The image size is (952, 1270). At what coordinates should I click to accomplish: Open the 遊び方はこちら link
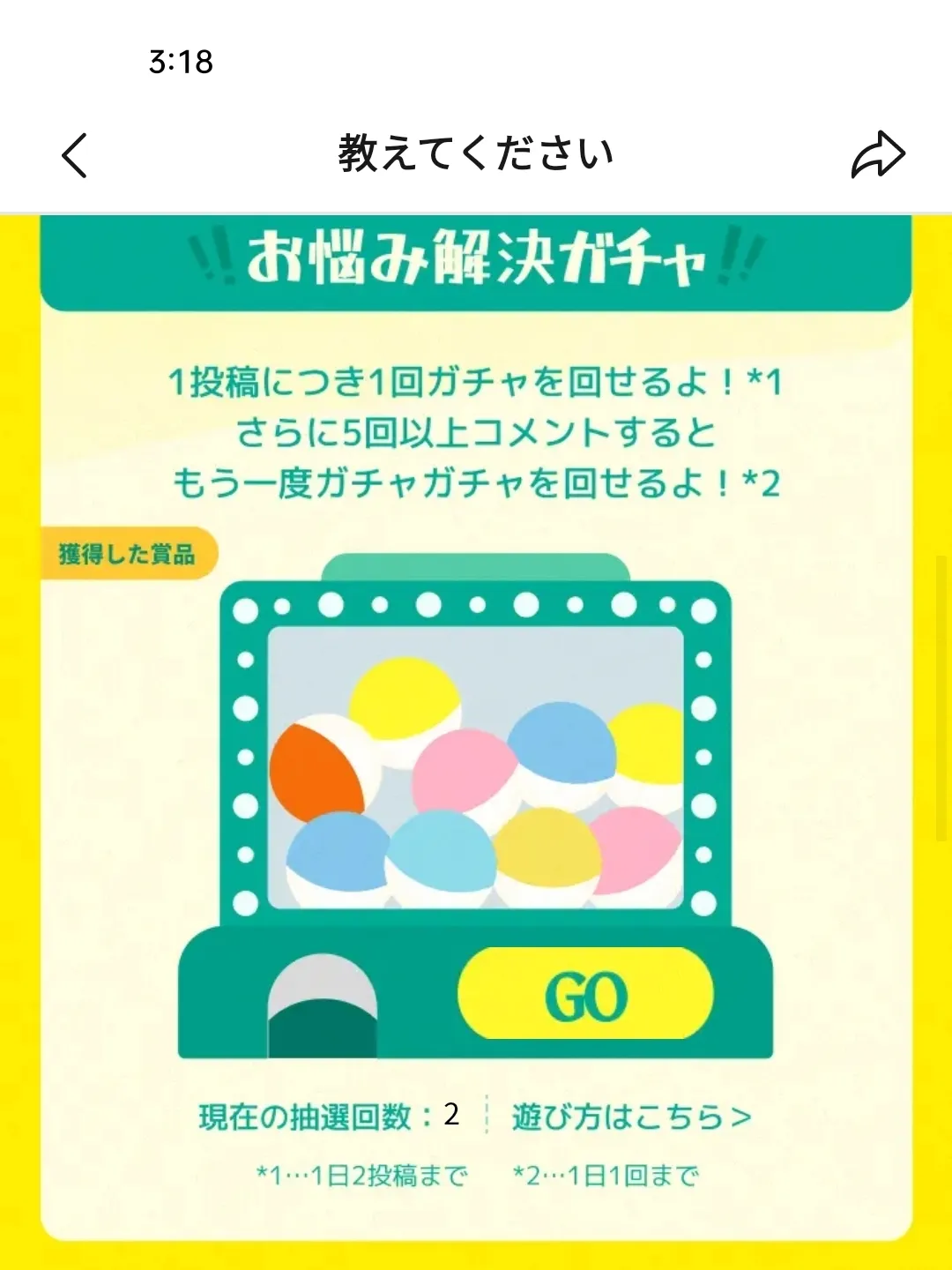click(631, 1117)
